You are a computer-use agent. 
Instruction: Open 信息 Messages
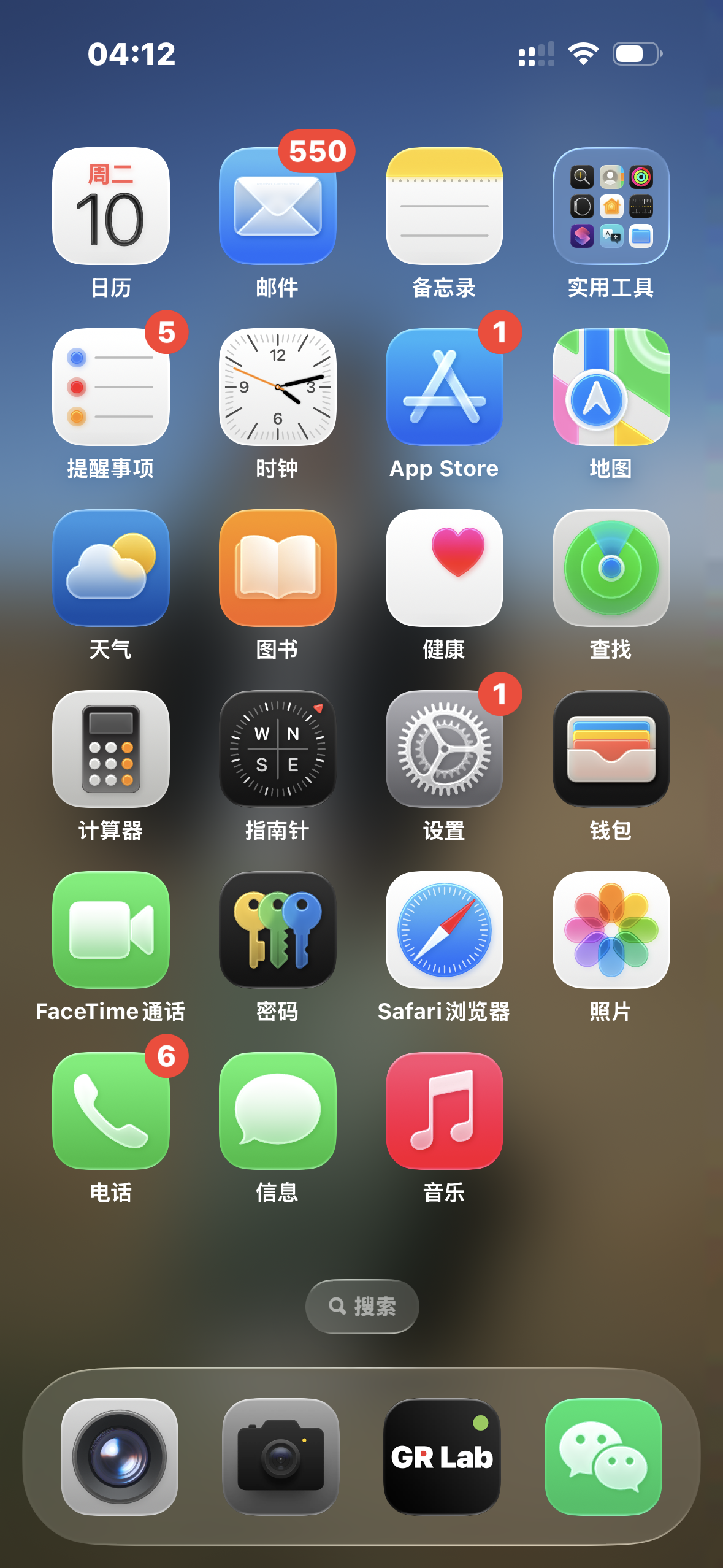(277, 1110)
